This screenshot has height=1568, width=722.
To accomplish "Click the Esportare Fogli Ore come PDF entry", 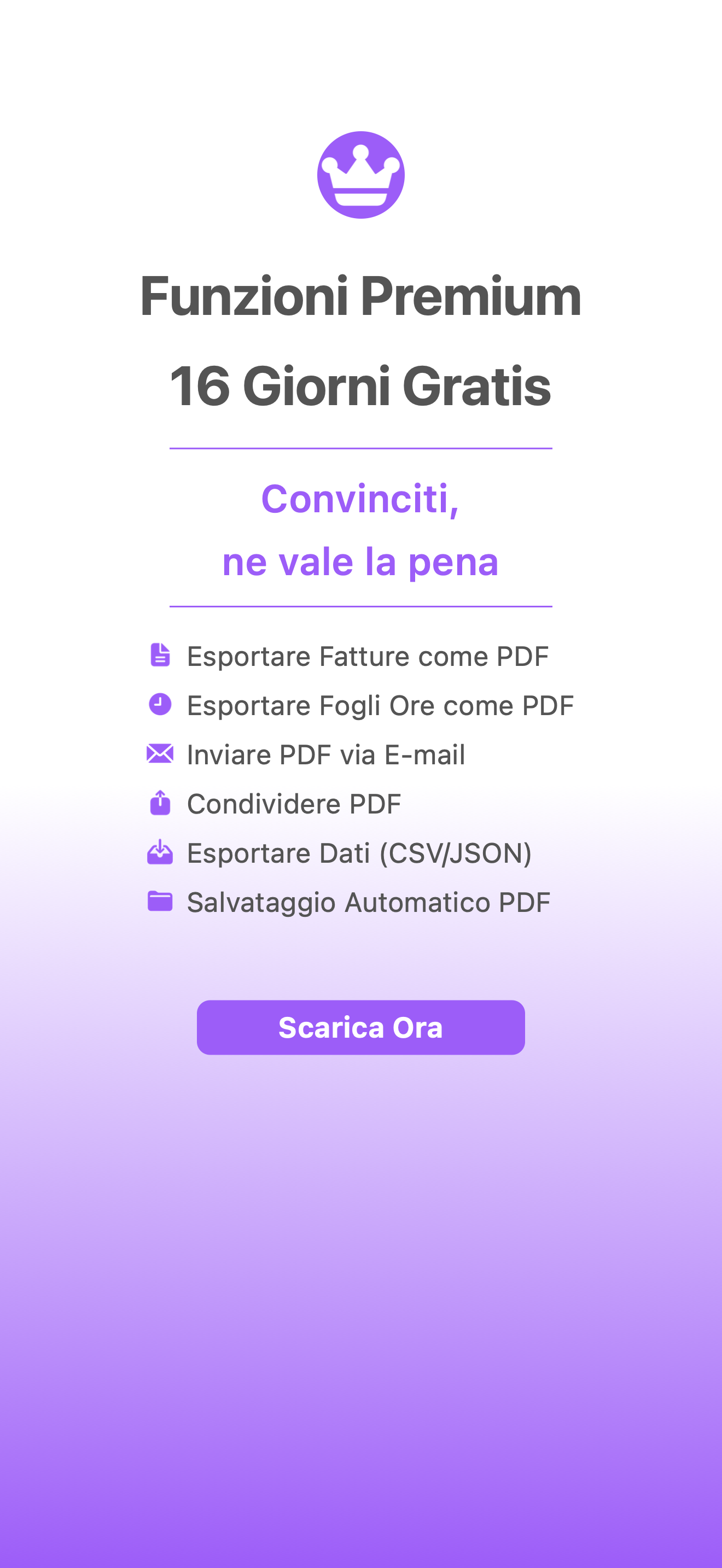I will pos(381,705).
